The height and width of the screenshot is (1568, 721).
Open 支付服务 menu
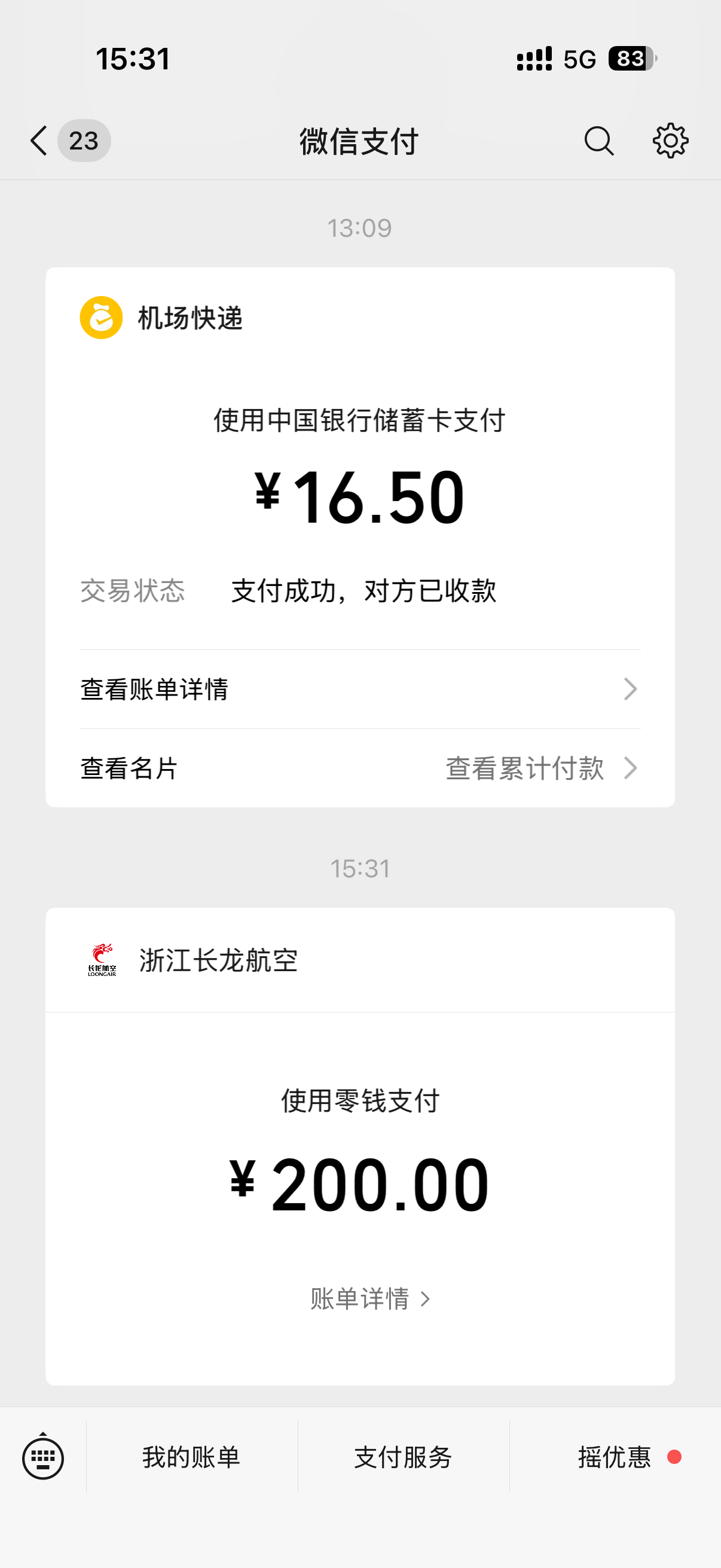[403, 1457]
